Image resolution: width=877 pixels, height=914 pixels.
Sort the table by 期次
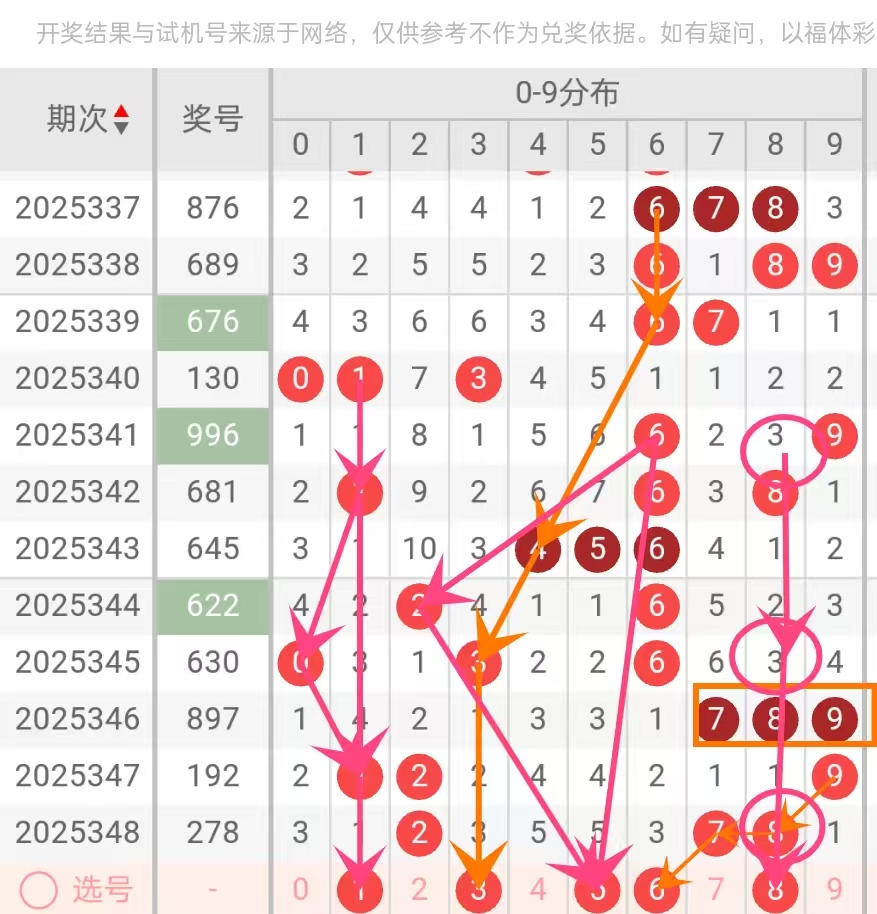(121, 119)
